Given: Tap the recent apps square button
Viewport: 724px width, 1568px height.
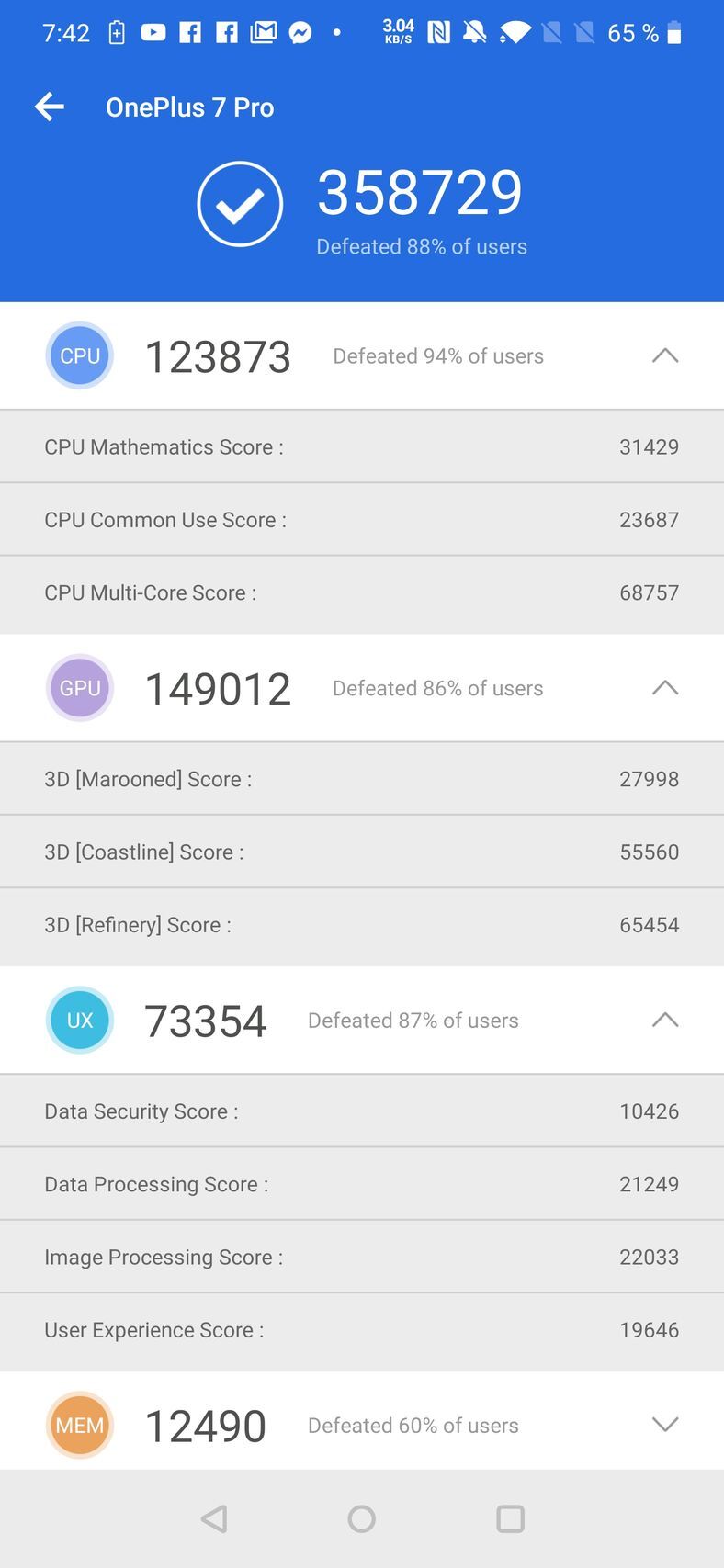Looking at the screenshot, I should coord(510,1518).
